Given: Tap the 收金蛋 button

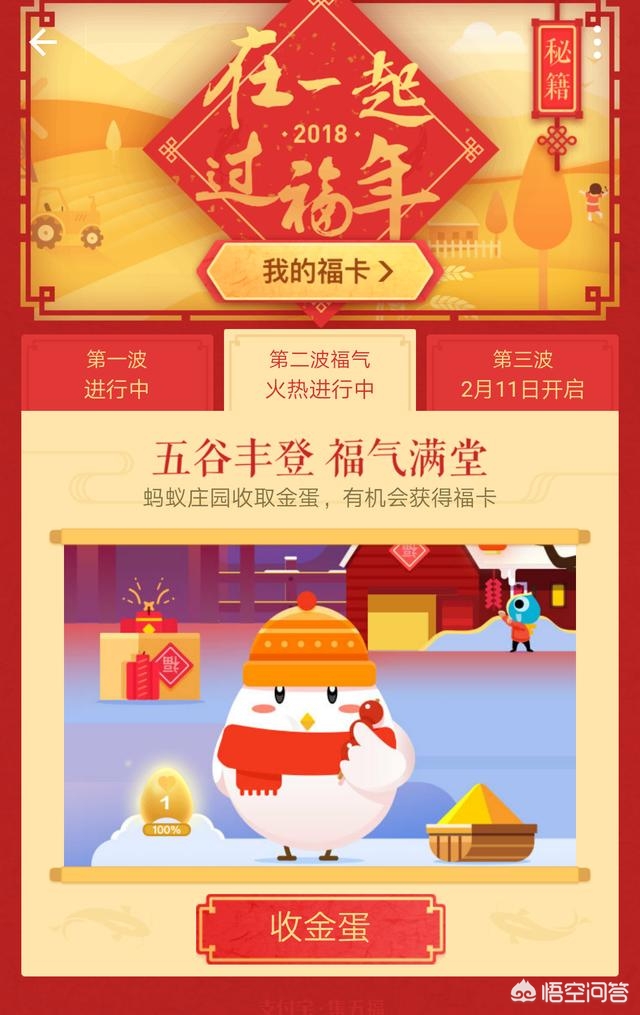Looking at the screenshot, I should click(x=320, y=928).
